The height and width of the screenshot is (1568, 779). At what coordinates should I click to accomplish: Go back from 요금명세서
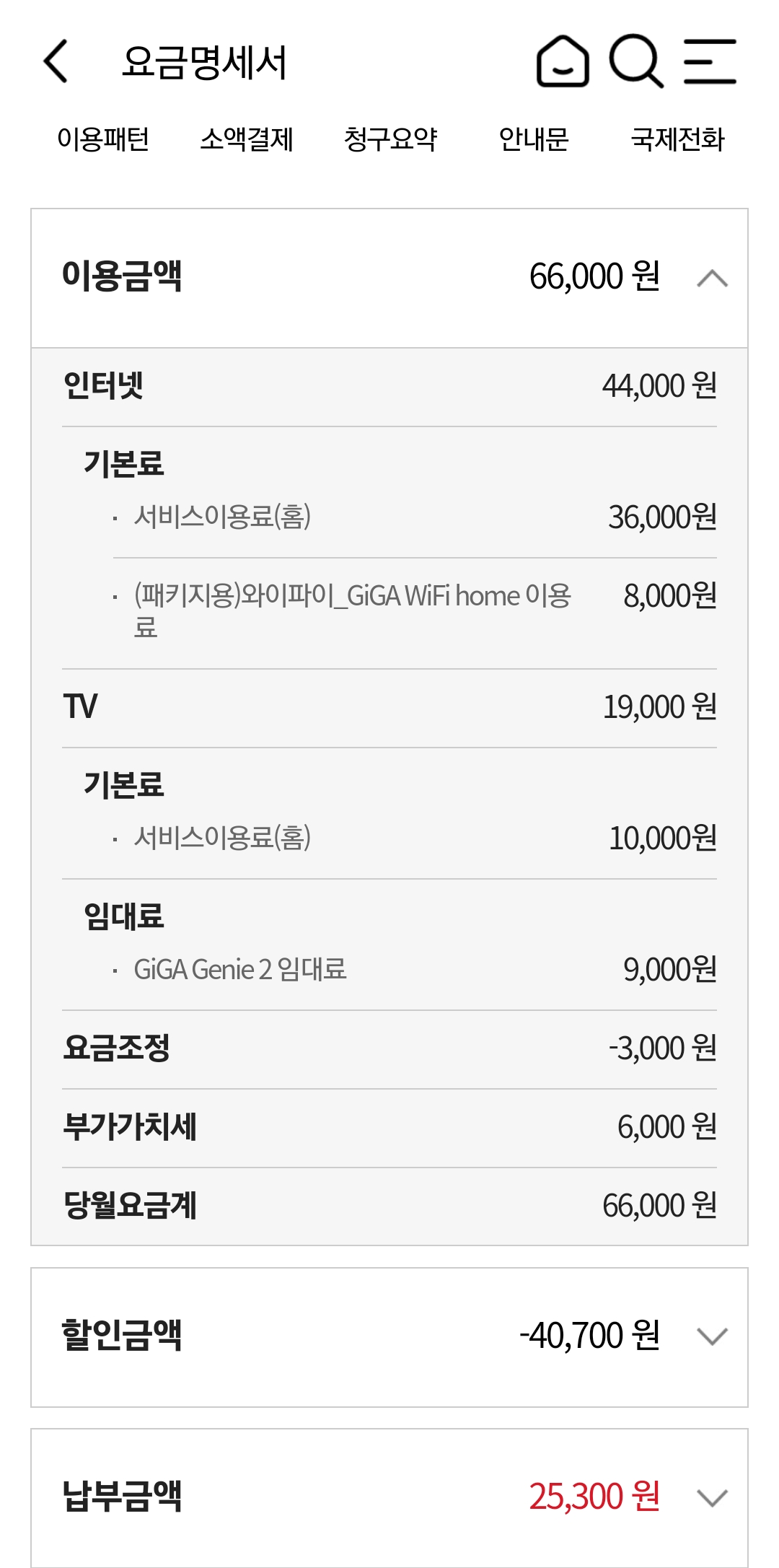tap(56, 62)
